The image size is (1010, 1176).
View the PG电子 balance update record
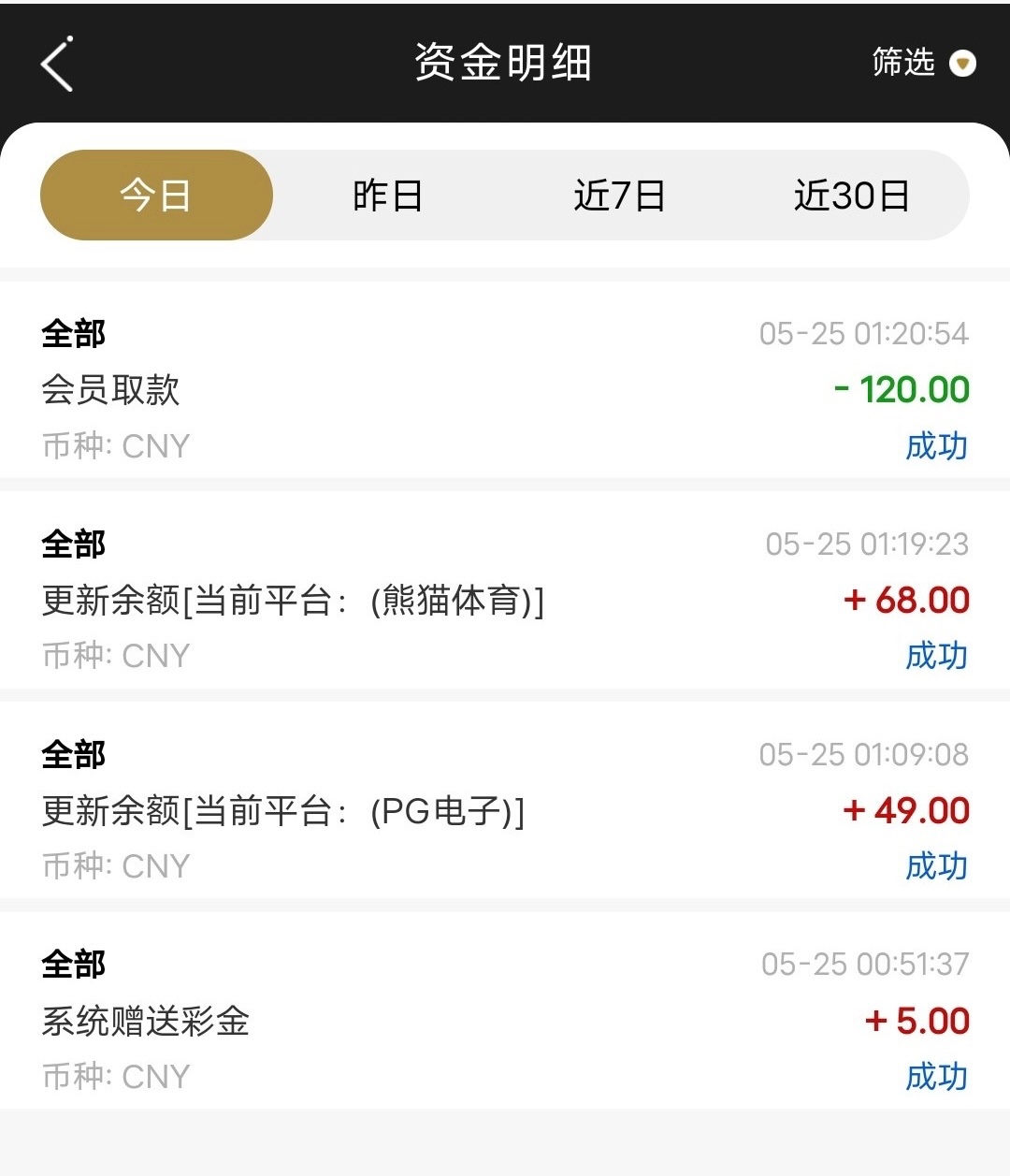(x=505, y=810)
